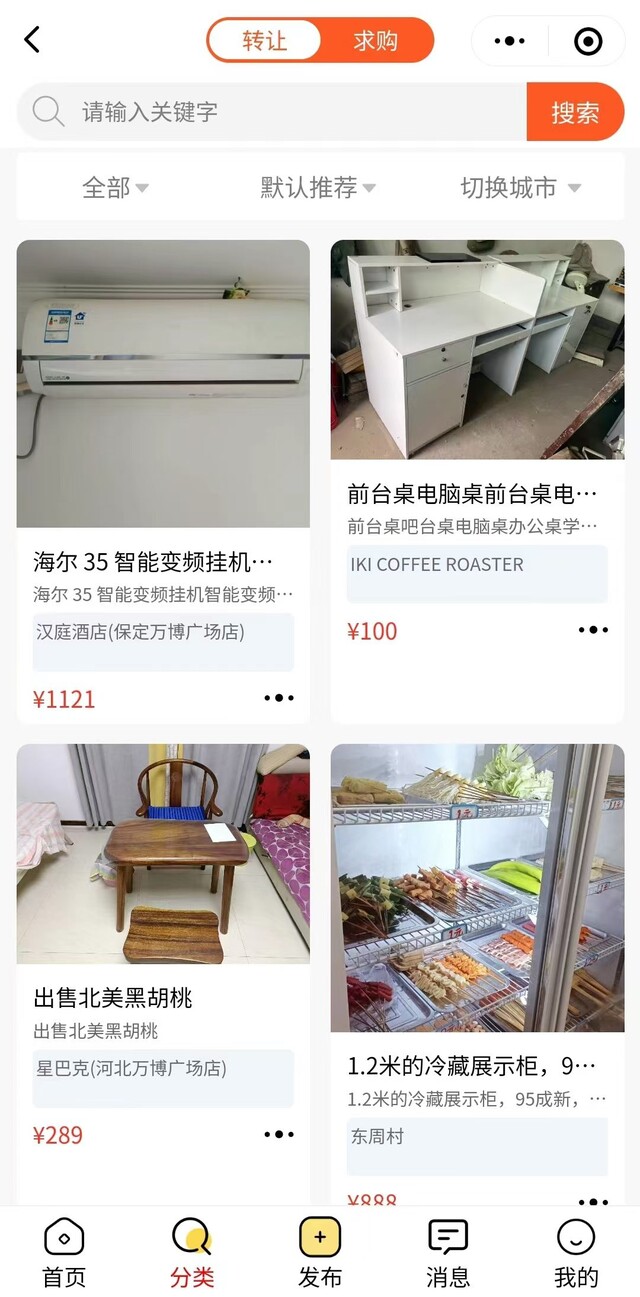
Task: Switch to the 转让 tab
Action: [x=265, y=41]
